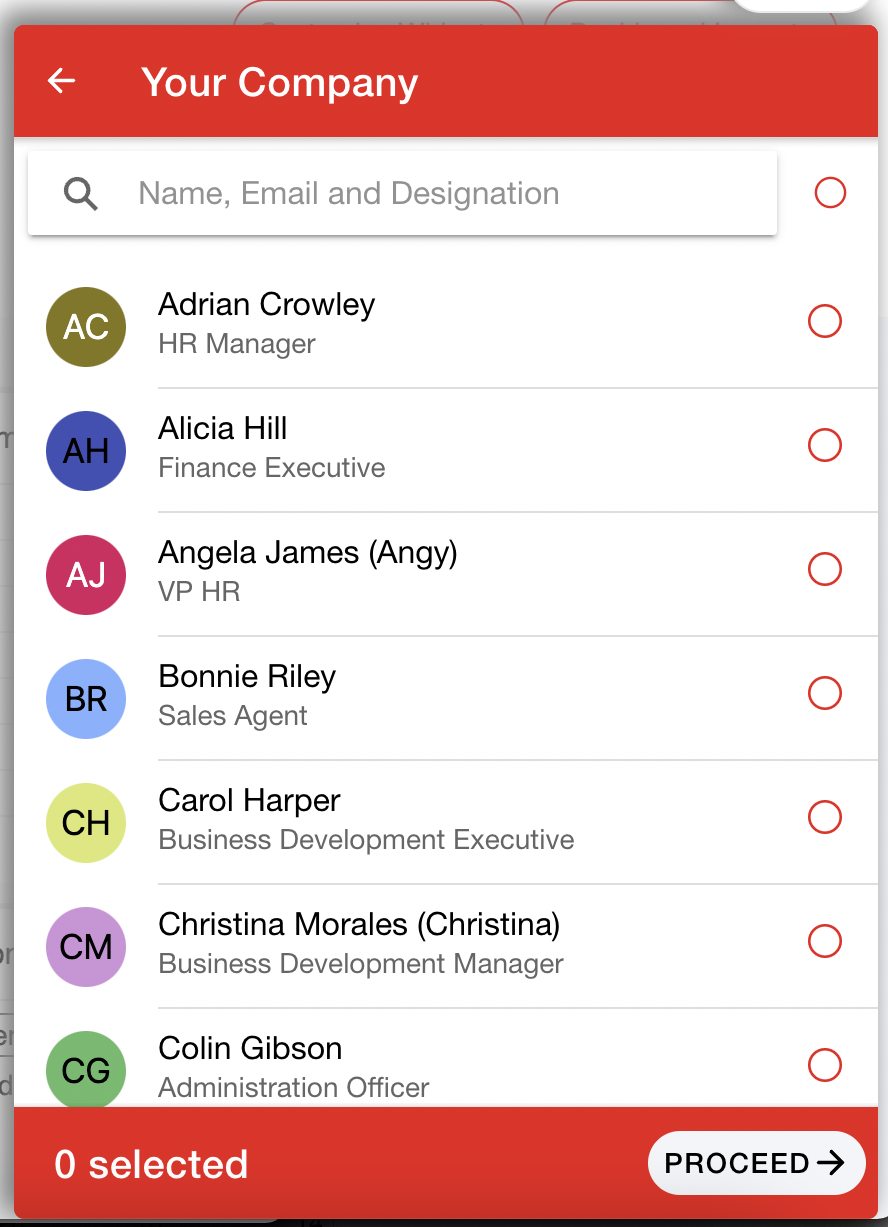
Task: Go back using the arrow icon
Action: coord(62,81)
